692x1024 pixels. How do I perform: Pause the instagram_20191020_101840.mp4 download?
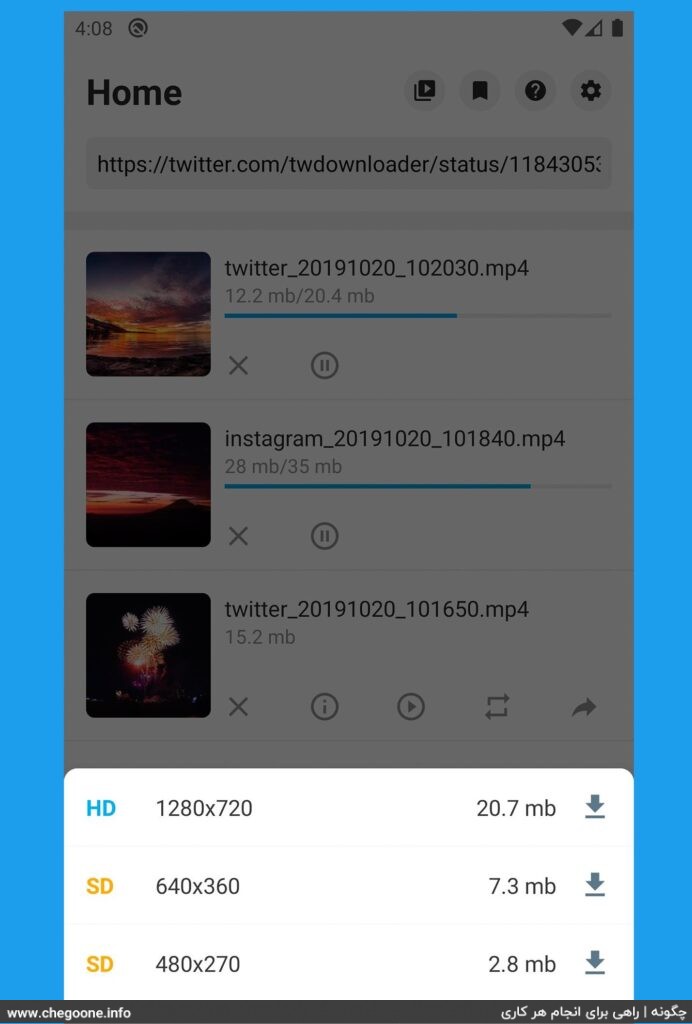[324, 536]
